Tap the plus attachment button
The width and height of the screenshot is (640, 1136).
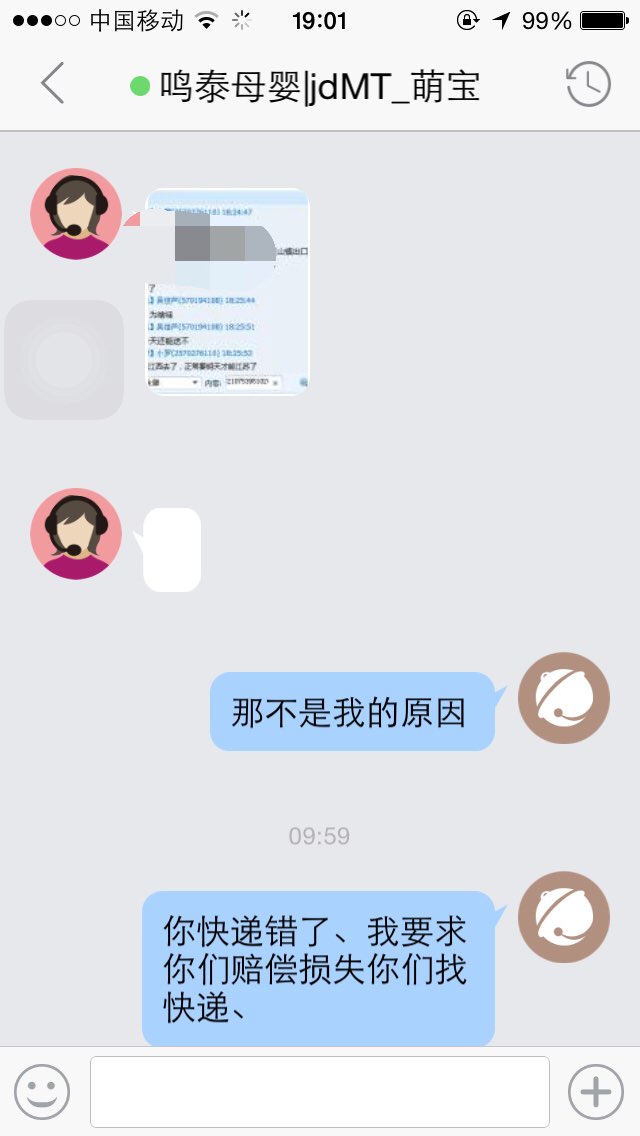(x=596, y=1092)
